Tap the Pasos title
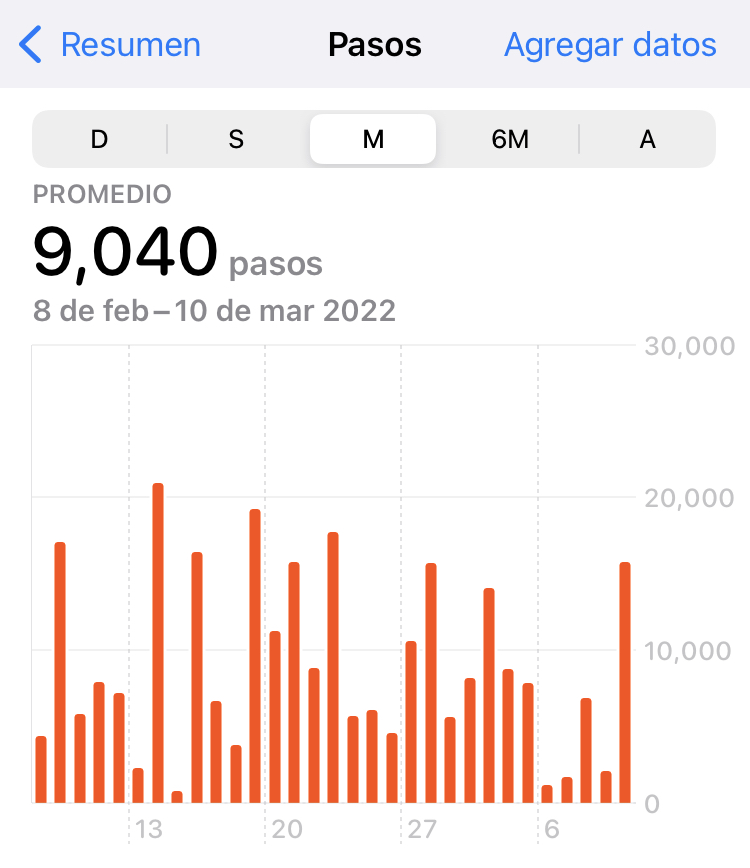The image size is (750, 868). (x=374, y=44)
